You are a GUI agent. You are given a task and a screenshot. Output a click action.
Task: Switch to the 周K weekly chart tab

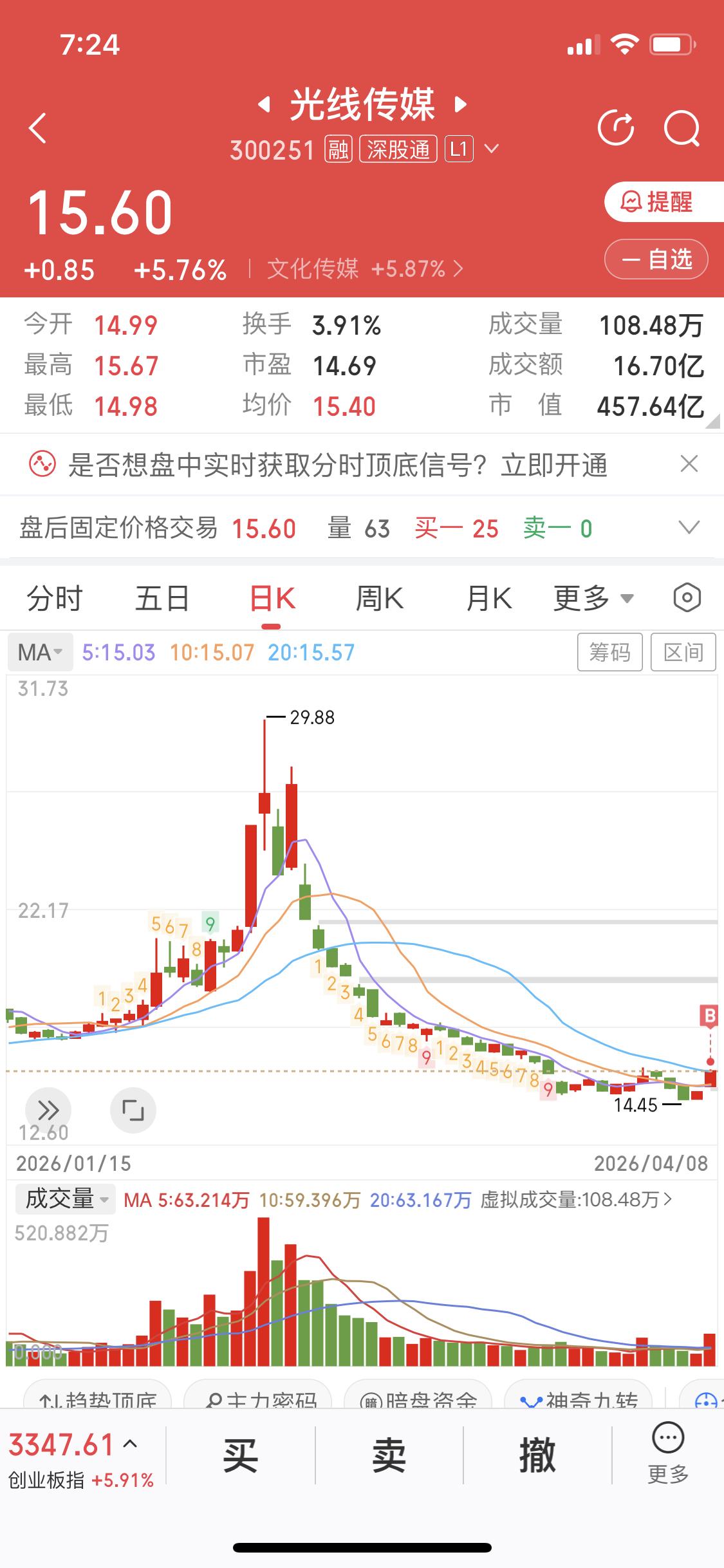(x=380, y=597)
